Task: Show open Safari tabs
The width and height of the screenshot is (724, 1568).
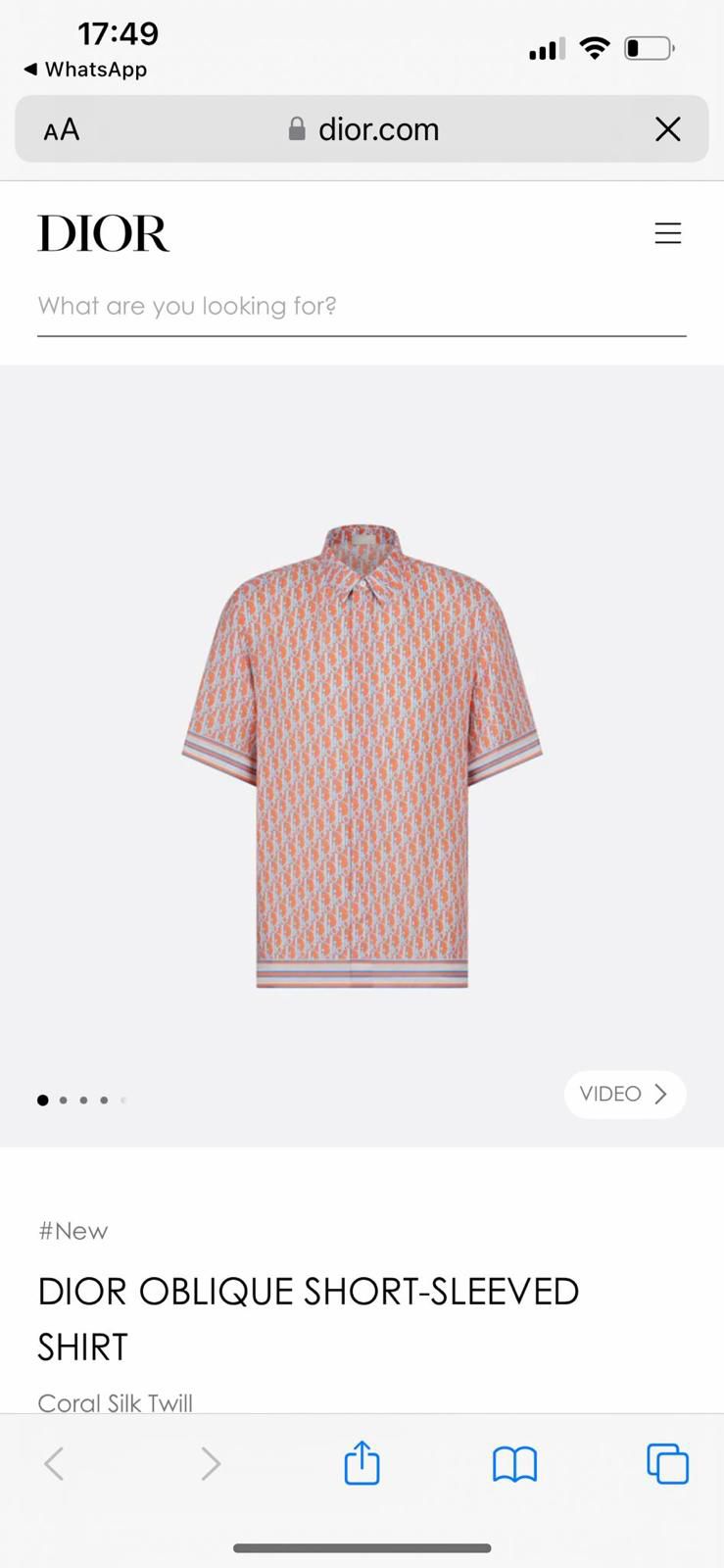Action: 667,1464
